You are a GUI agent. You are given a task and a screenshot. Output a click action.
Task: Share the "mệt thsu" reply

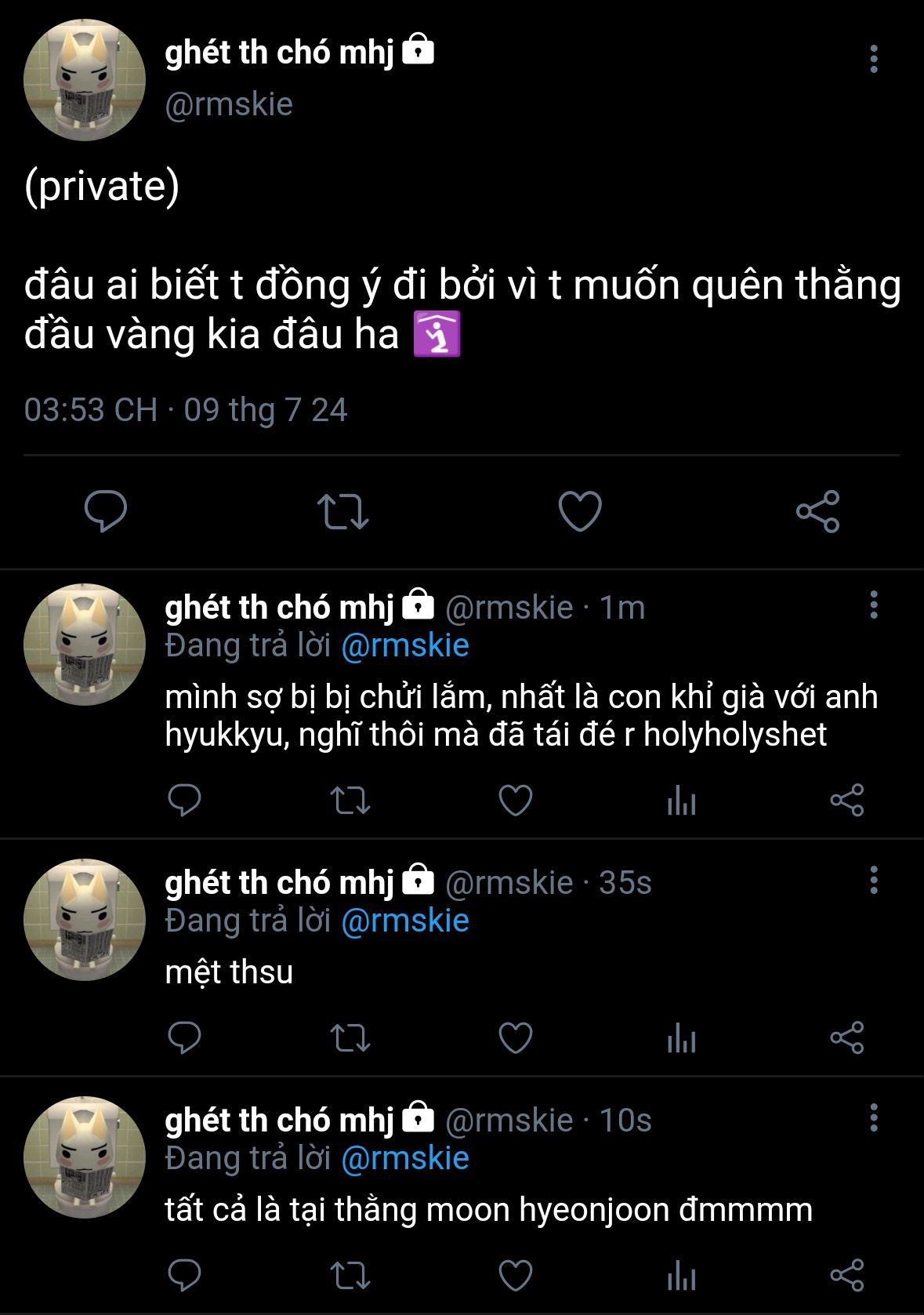(846, 1037)
